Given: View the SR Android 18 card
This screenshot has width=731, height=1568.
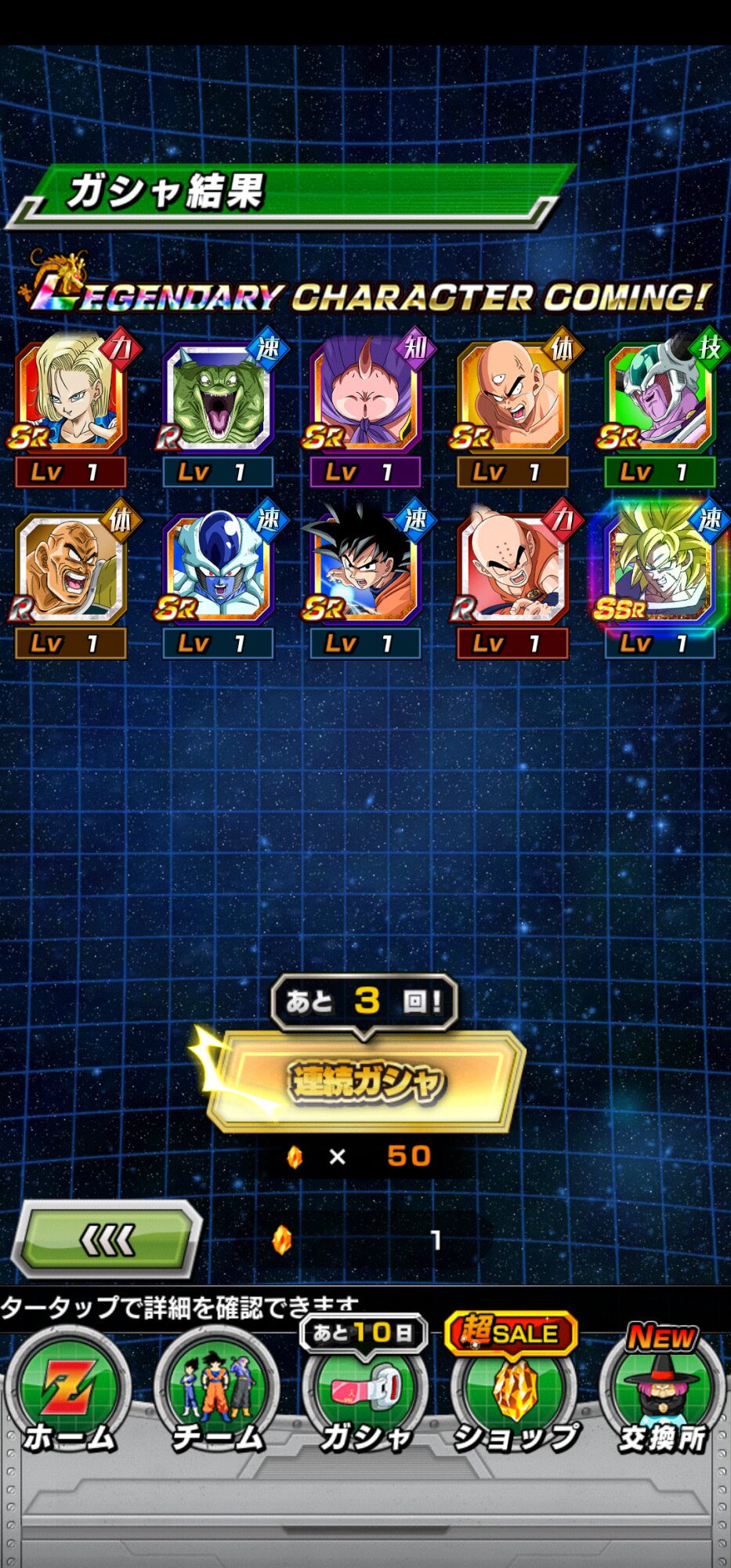Looking at the screenshot, I should [x=71, y=408].
